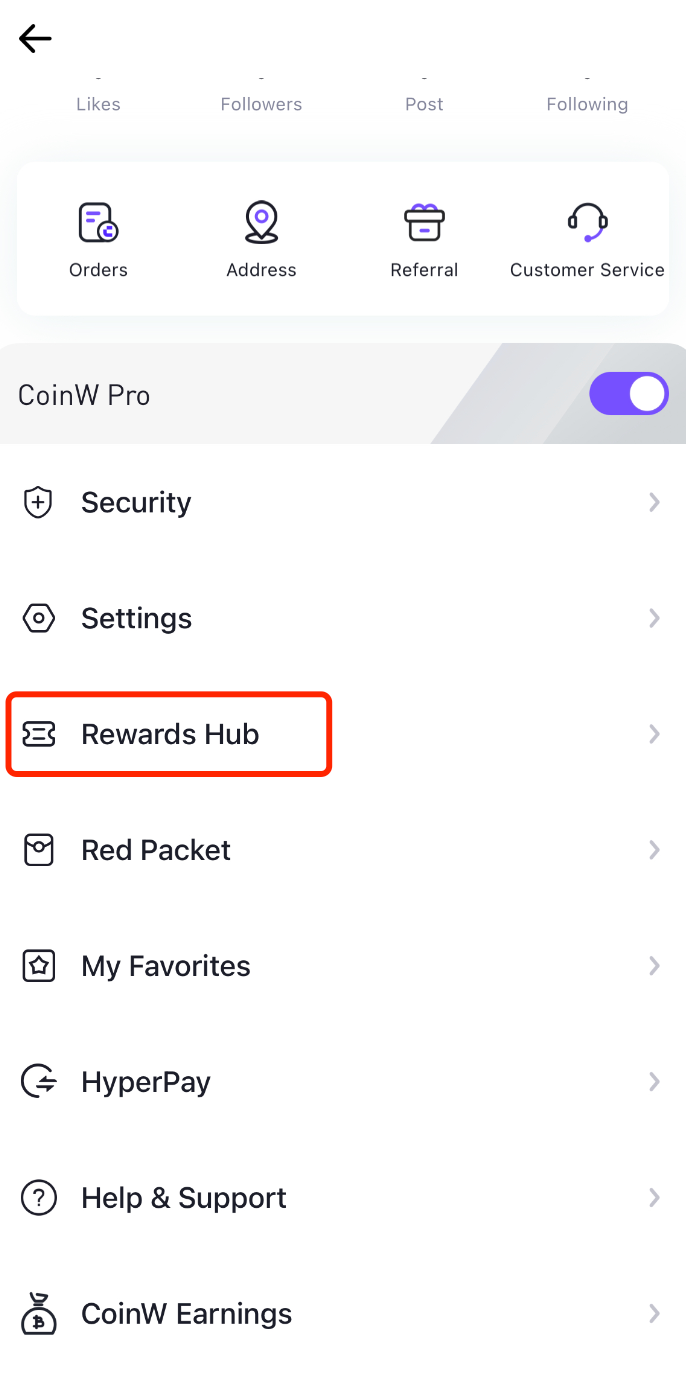The width and height of the screenshot is (686, 1396).
Task: Open Orders shortcut
Action: pos(98,239)
